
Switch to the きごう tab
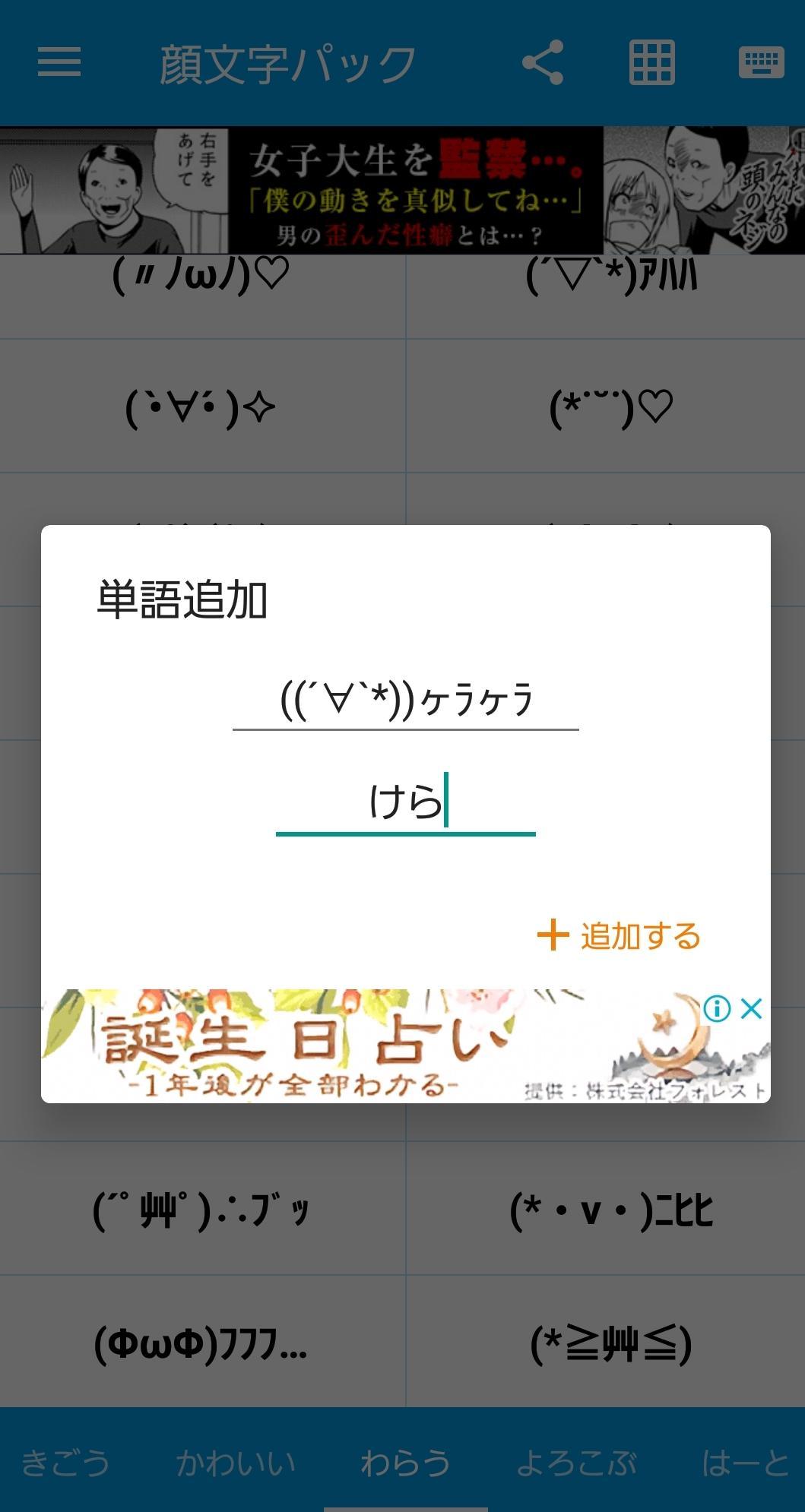66,1463
